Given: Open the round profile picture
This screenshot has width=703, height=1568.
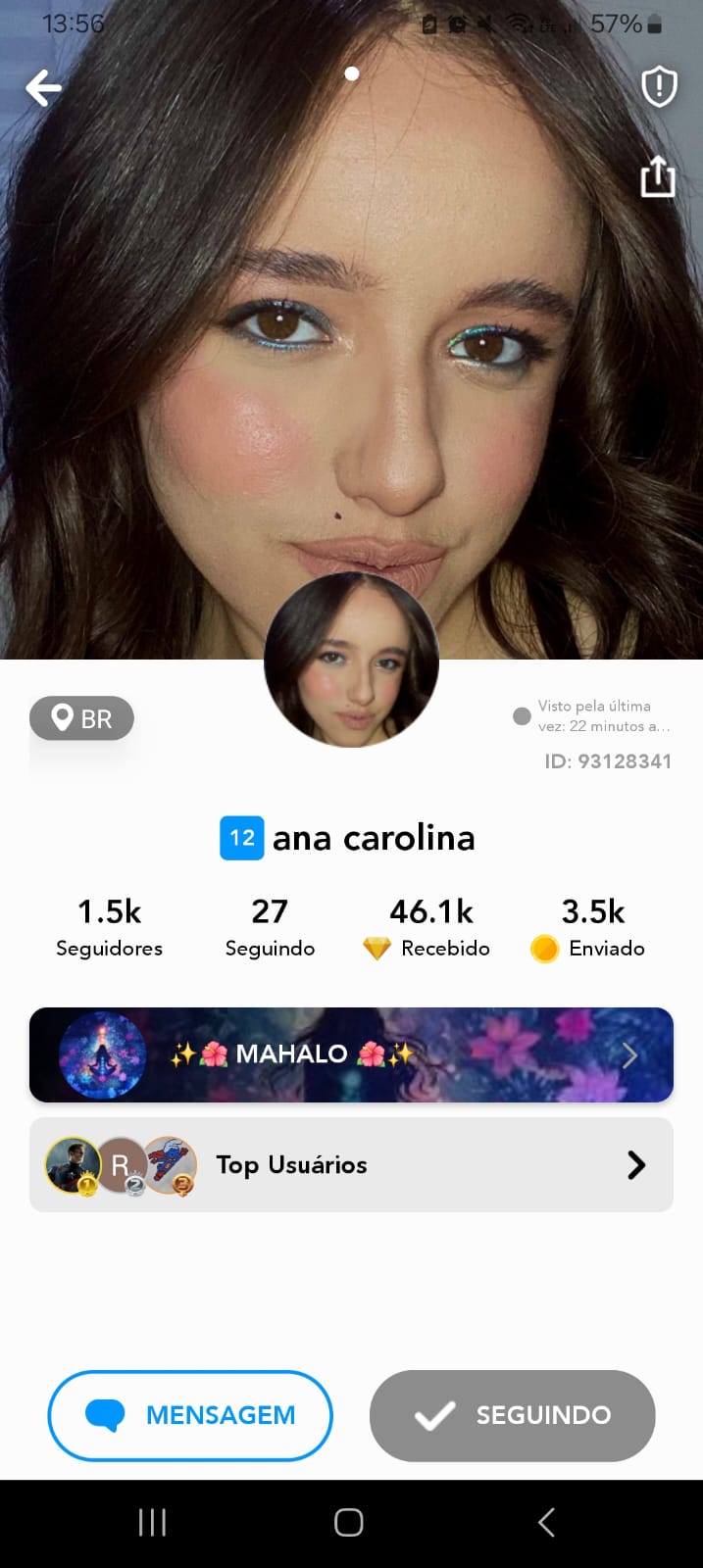Looking at the screenshot, I should (351, 660).
